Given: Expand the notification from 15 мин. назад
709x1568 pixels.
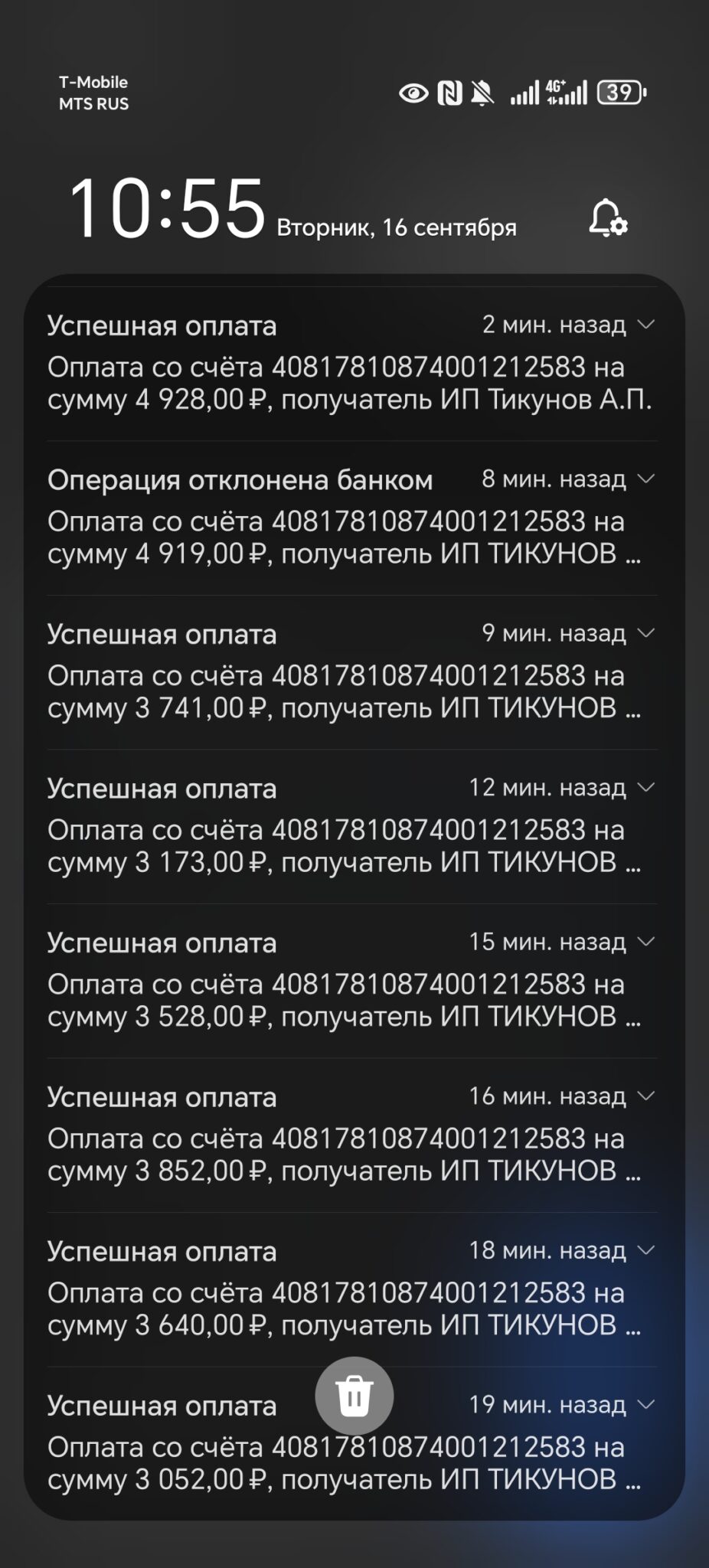Looking at the screenshot, I should 646,942.
